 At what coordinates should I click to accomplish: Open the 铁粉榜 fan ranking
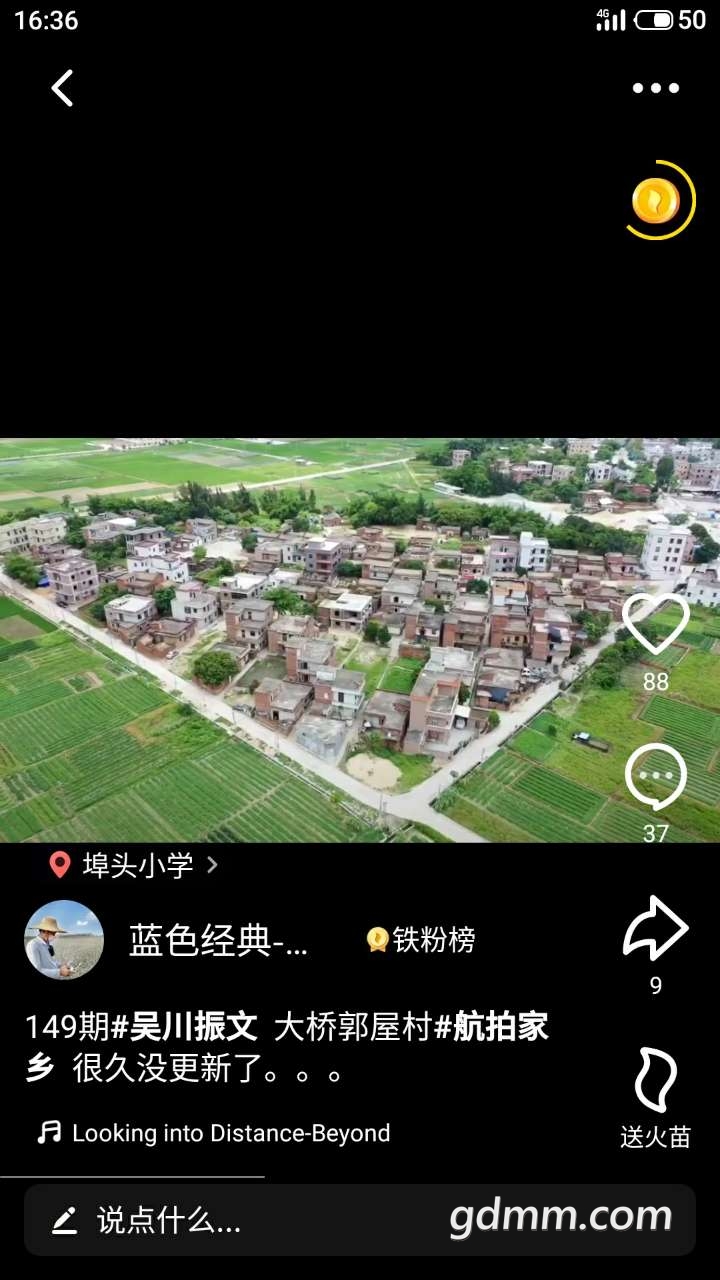tap(421, 940)
